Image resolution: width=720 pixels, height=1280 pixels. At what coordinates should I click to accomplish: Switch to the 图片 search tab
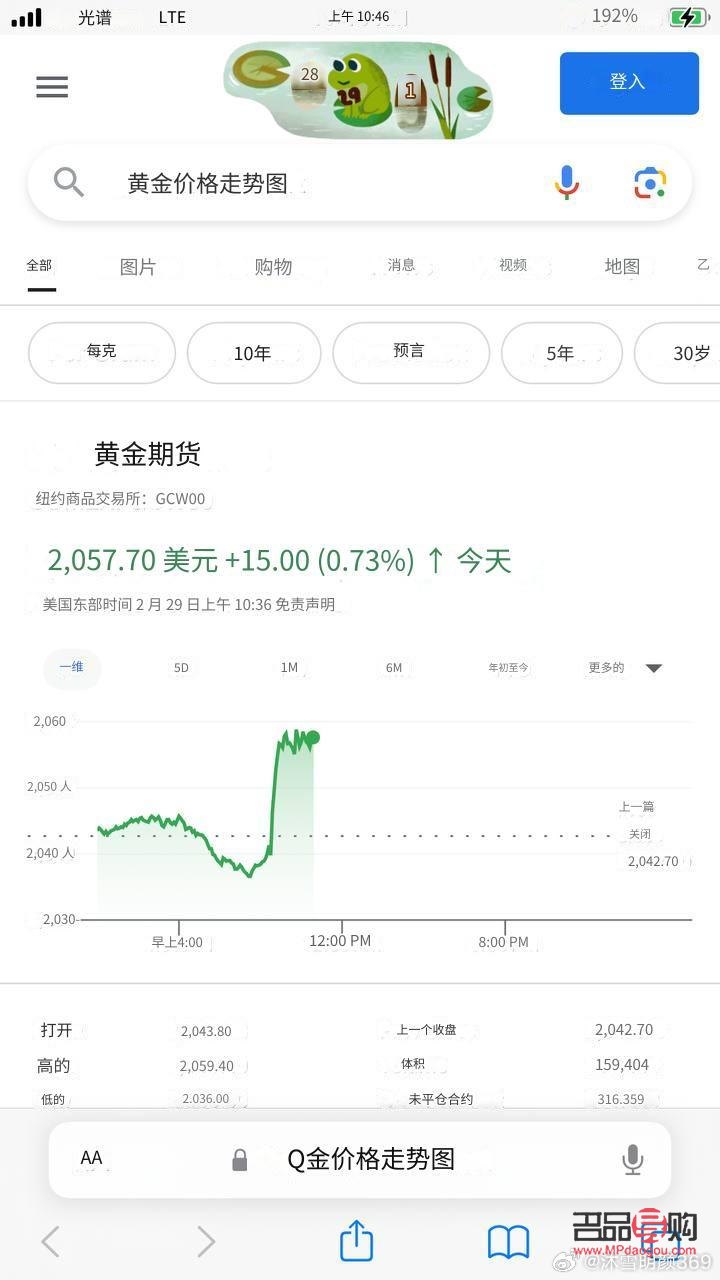click(x=139, y=266)
